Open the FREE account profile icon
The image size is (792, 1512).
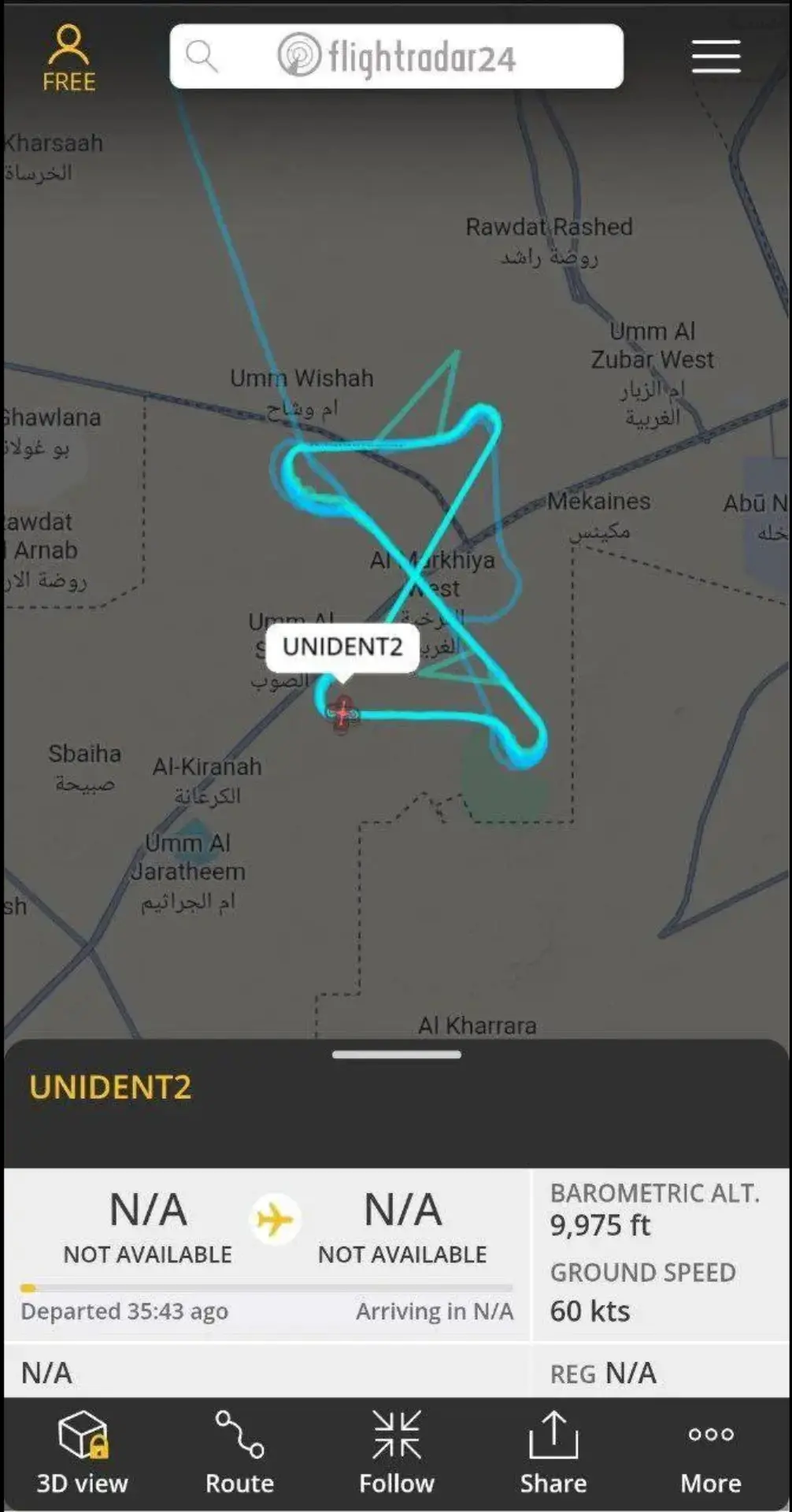pos(68,57)
